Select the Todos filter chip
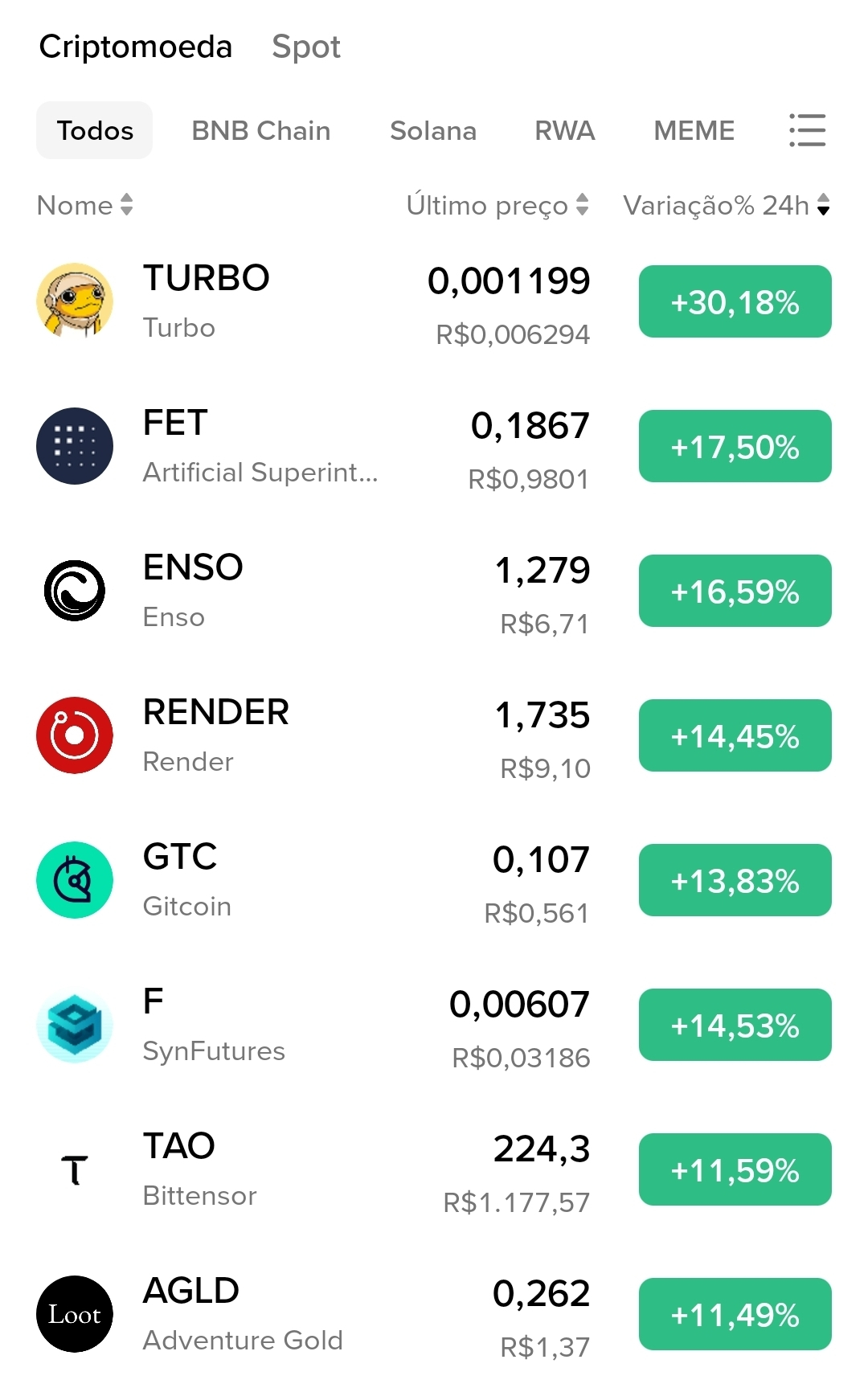This screenshot has height=1380, width=868. (x=95, y=130)
